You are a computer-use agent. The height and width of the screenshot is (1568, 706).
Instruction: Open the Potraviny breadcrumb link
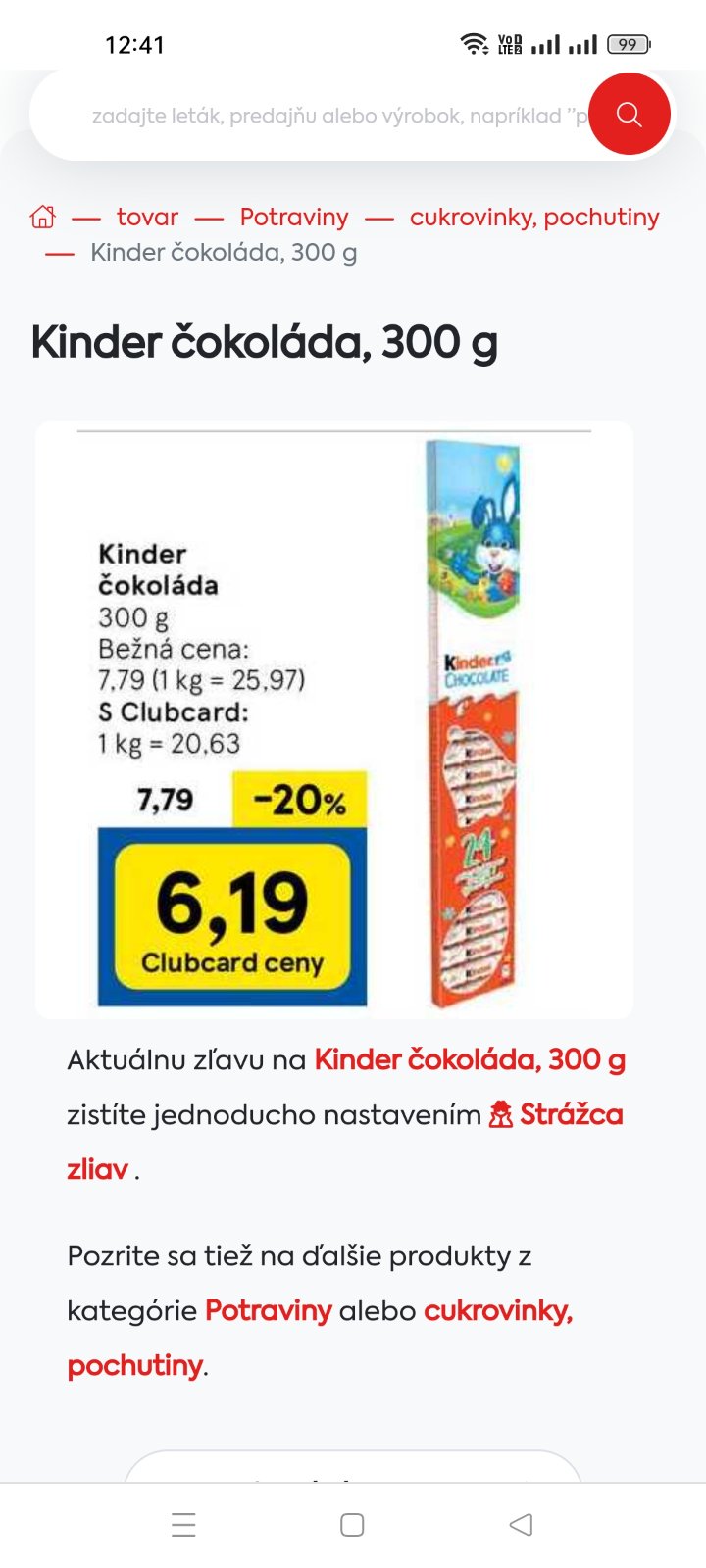click(294, 217)
